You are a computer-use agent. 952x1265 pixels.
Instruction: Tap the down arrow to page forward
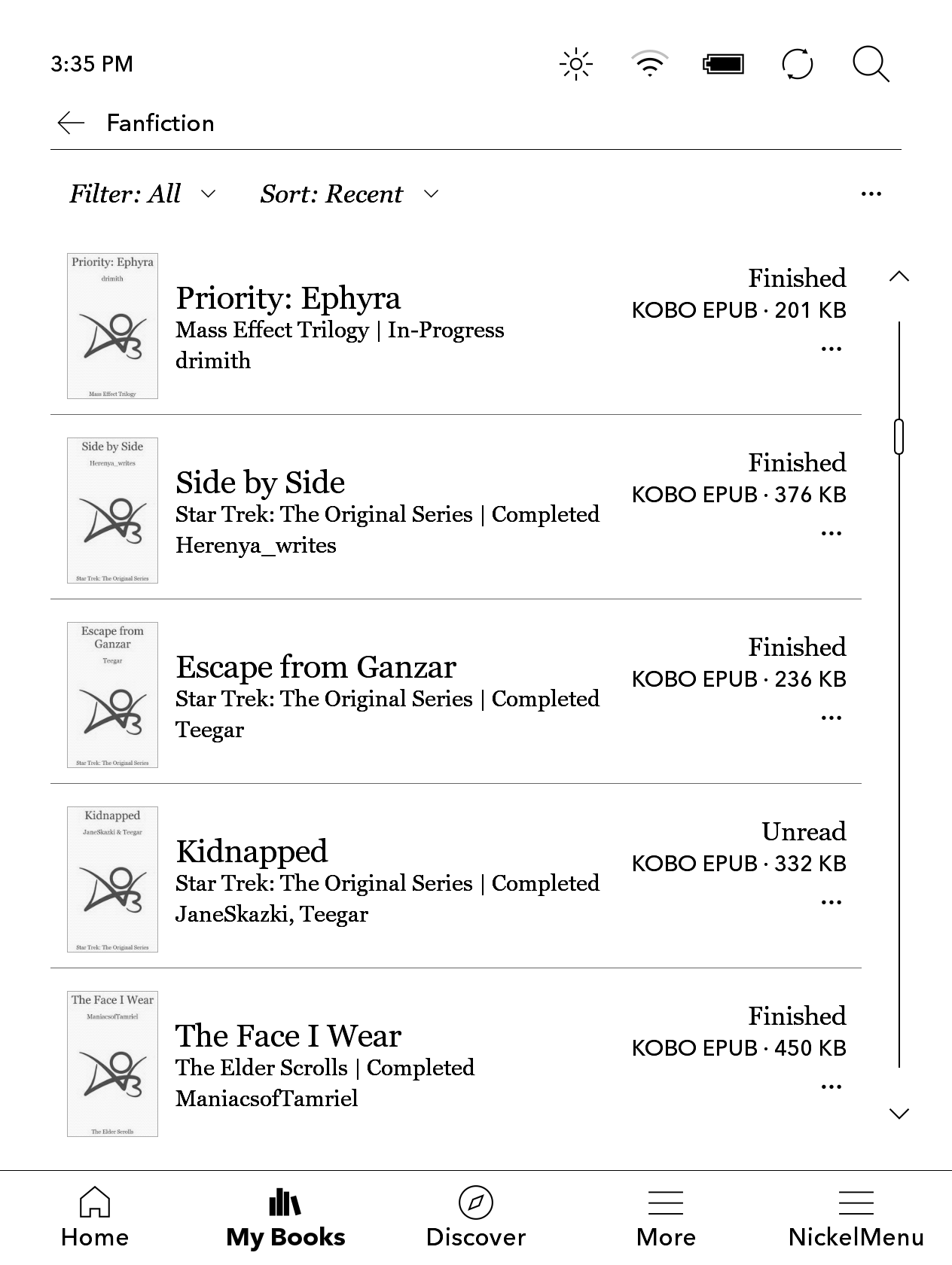899,1114
